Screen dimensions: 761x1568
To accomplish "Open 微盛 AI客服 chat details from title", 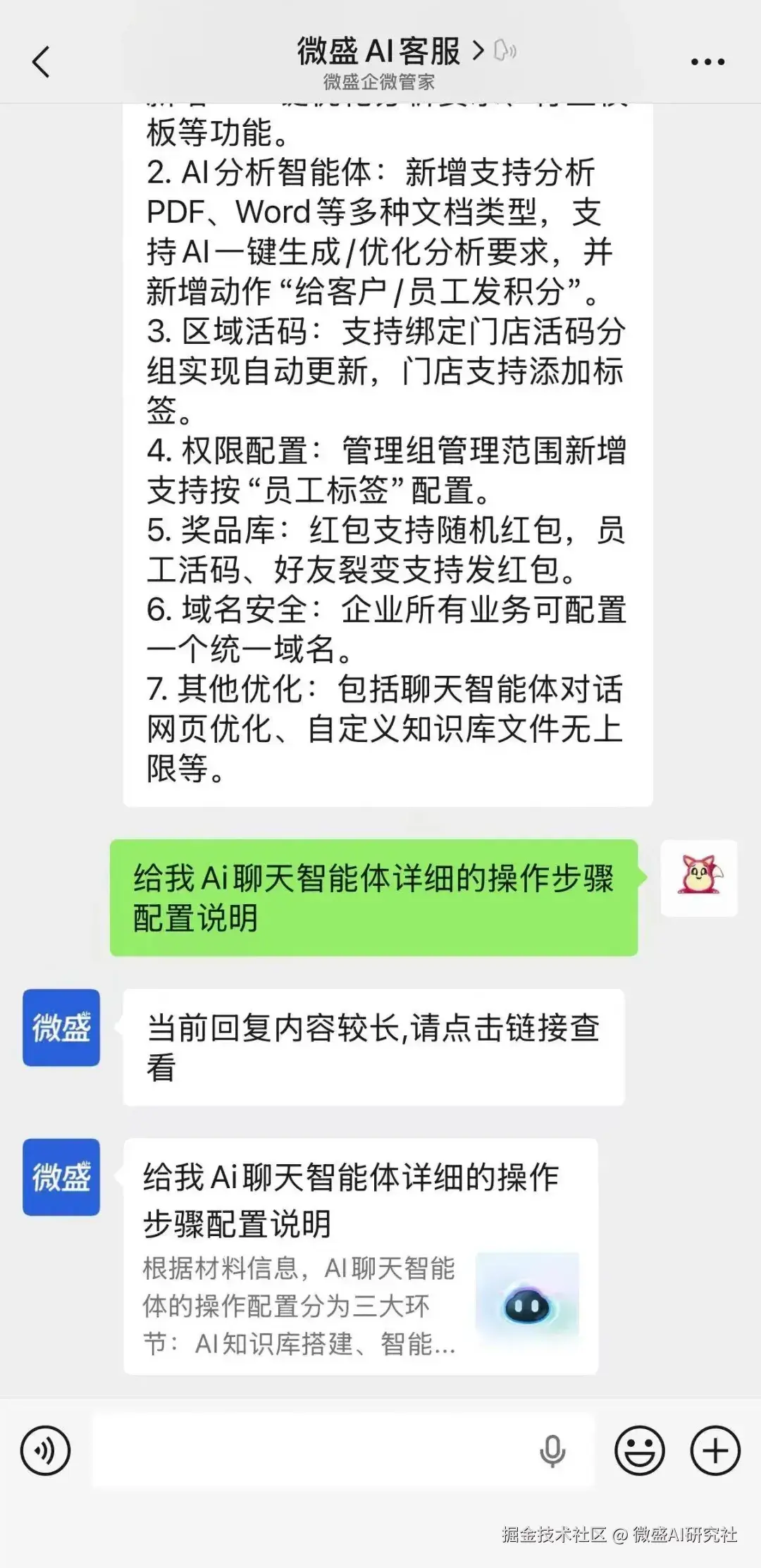I will 390,51.
